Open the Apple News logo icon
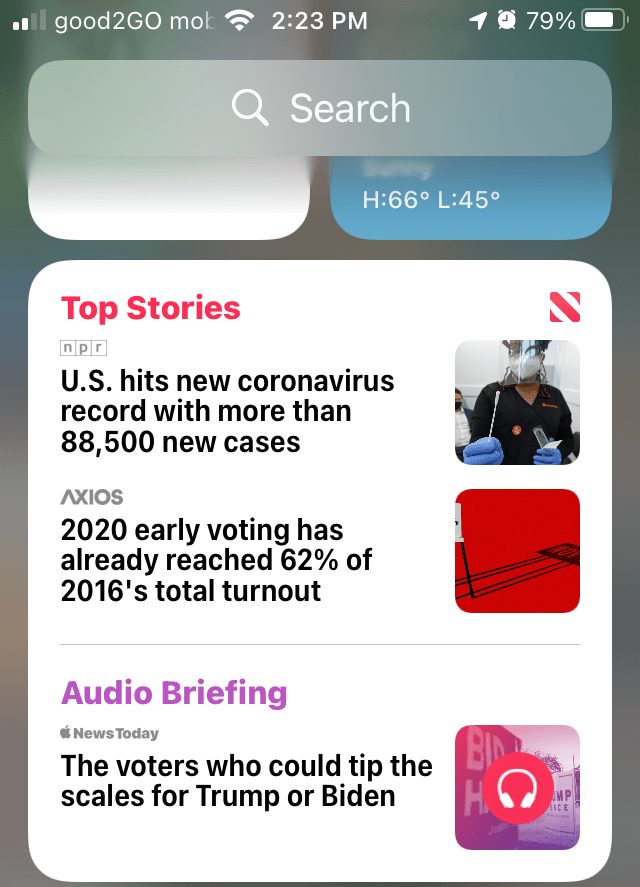This screenshot has width=640, height=887. pos(565,307)
